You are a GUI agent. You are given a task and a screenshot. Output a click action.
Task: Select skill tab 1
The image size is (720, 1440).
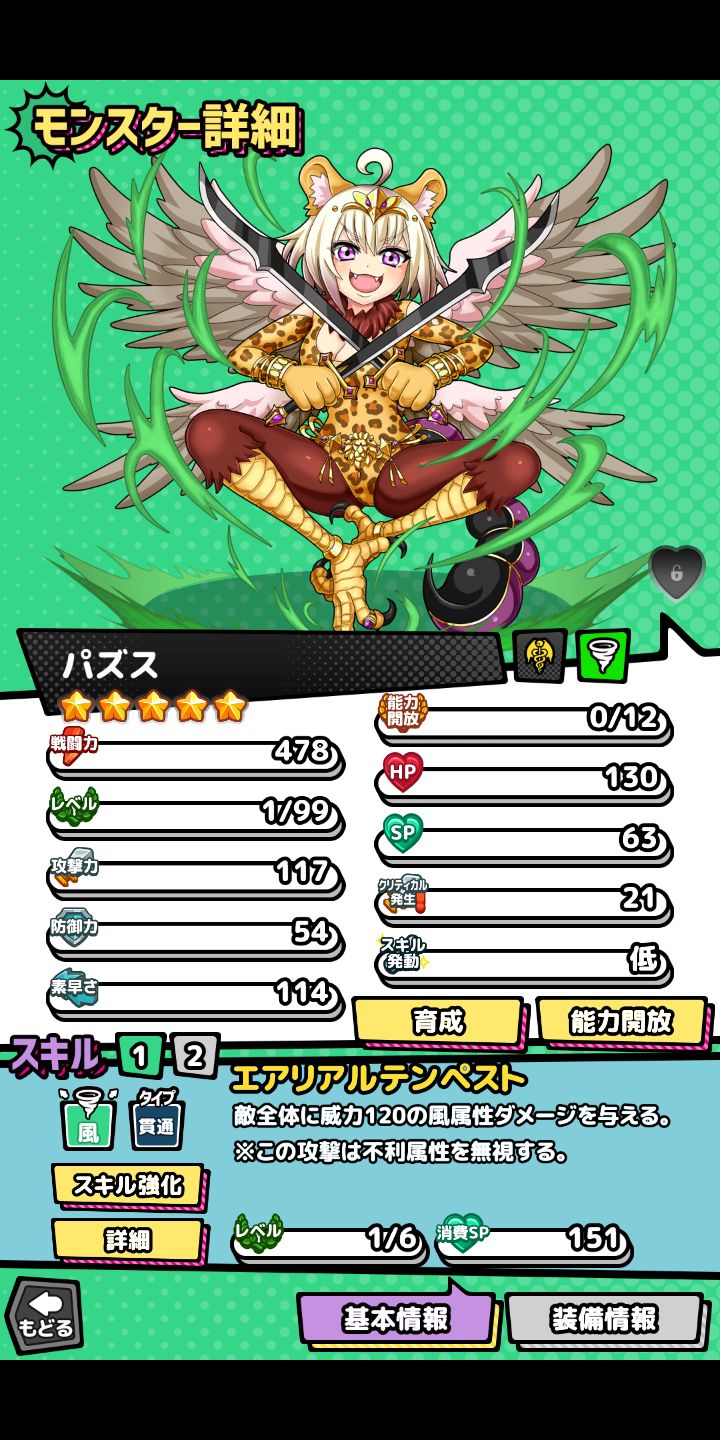click(140, 1056)
